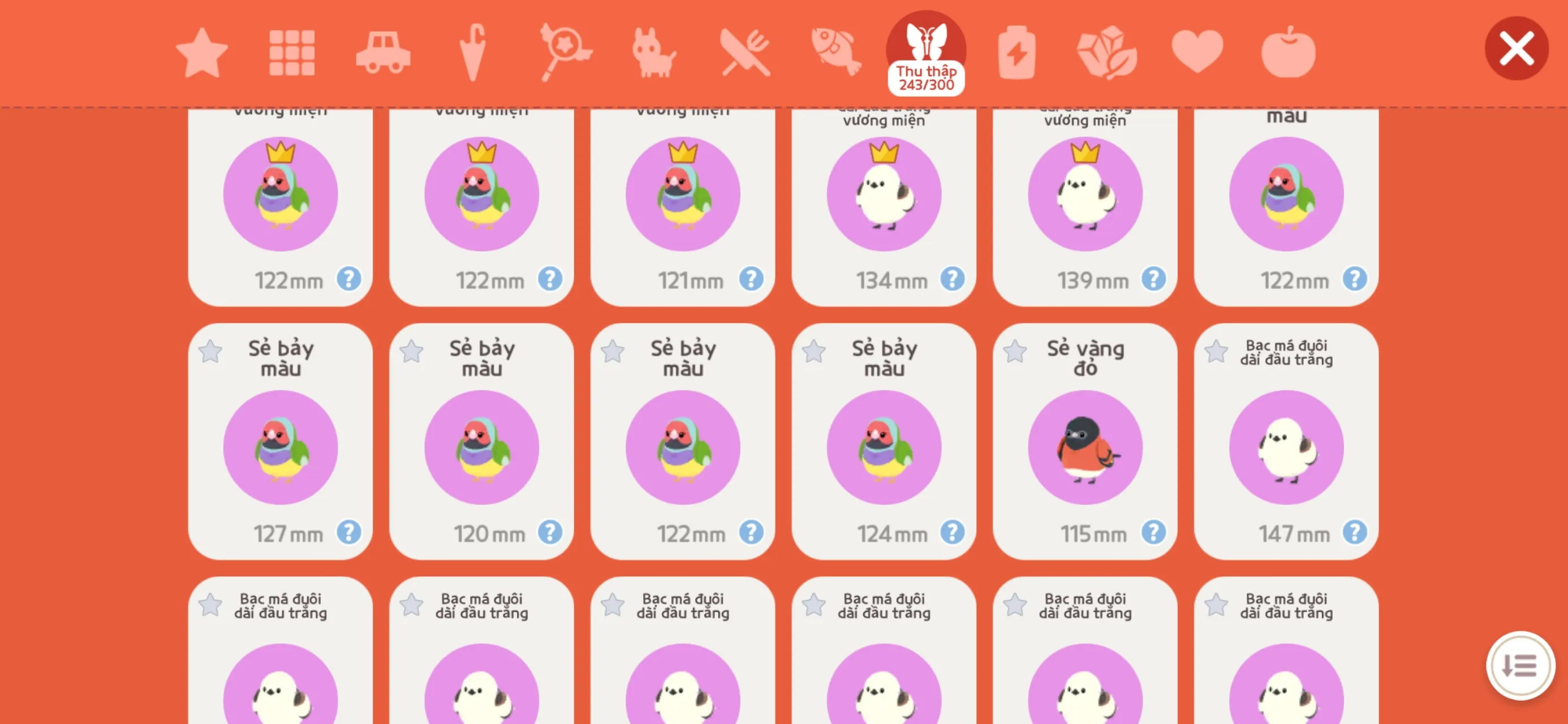The width and height of the screenshot is (1568, 724).
Task: Favorite the 127mm Sẻ bảy màu
Action: [x=210, y=351]
